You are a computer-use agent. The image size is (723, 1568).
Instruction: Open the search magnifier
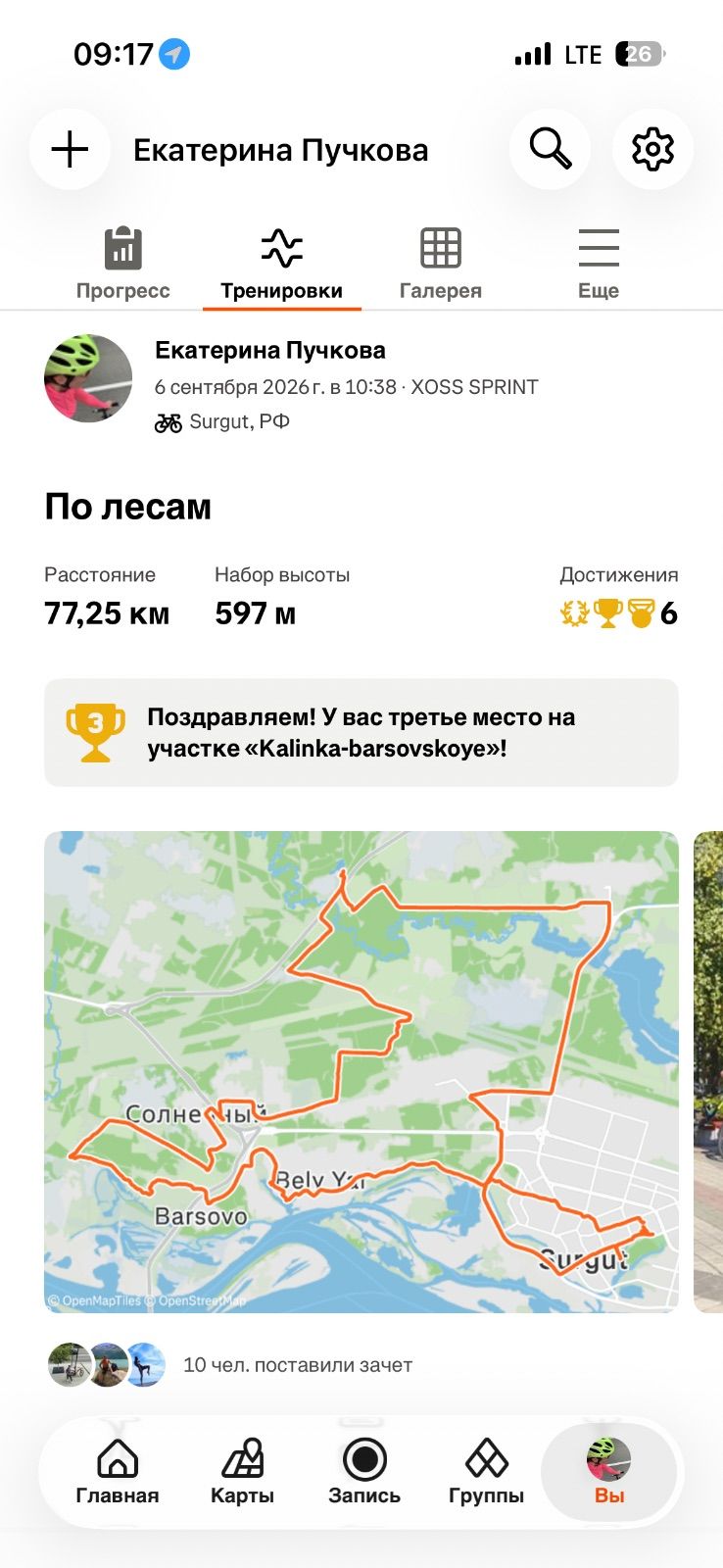click(x=551, y=150)
